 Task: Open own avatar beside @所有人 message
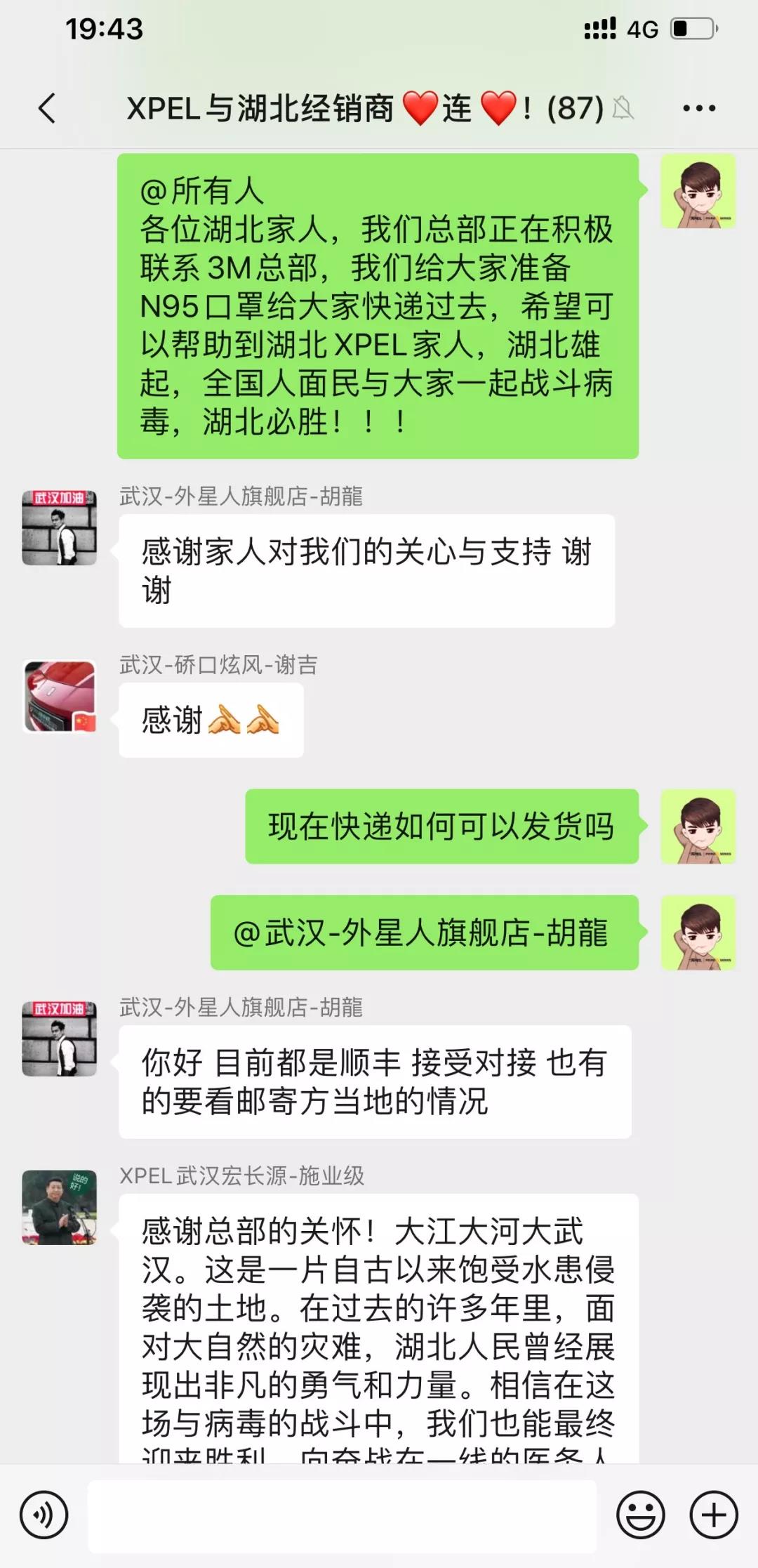point(698,192)
